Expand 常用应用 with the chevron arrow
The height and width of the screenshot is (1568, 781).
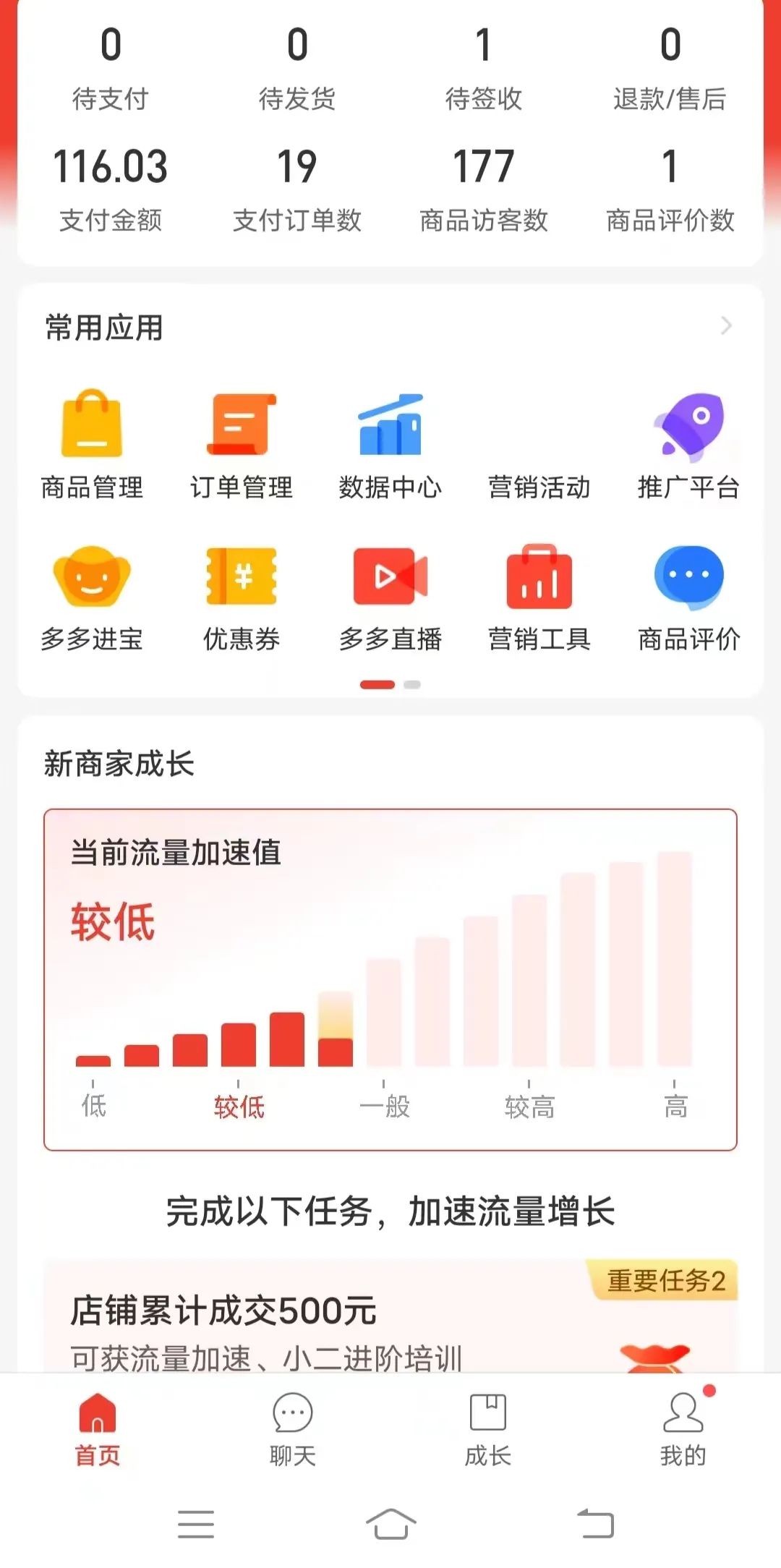click(x=726, y=326)
